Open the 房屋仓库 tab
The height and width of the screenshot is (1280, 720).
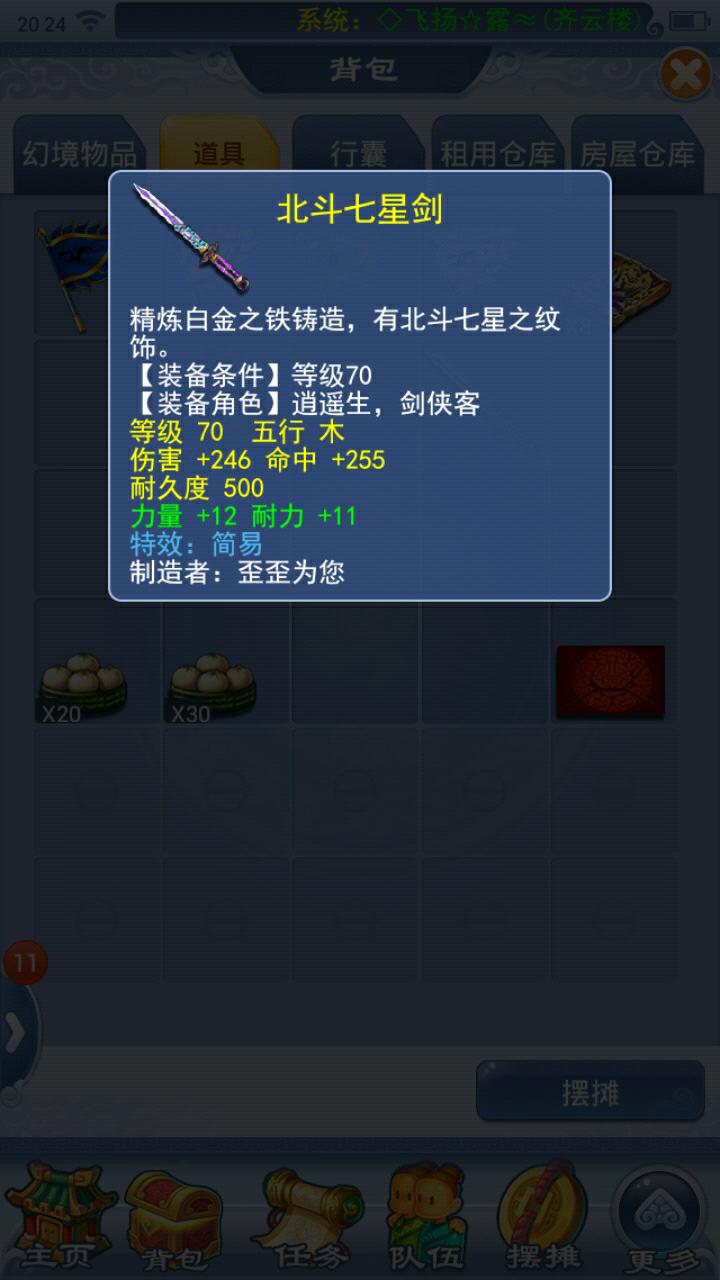pyautogui.click(x=637, y=154)
